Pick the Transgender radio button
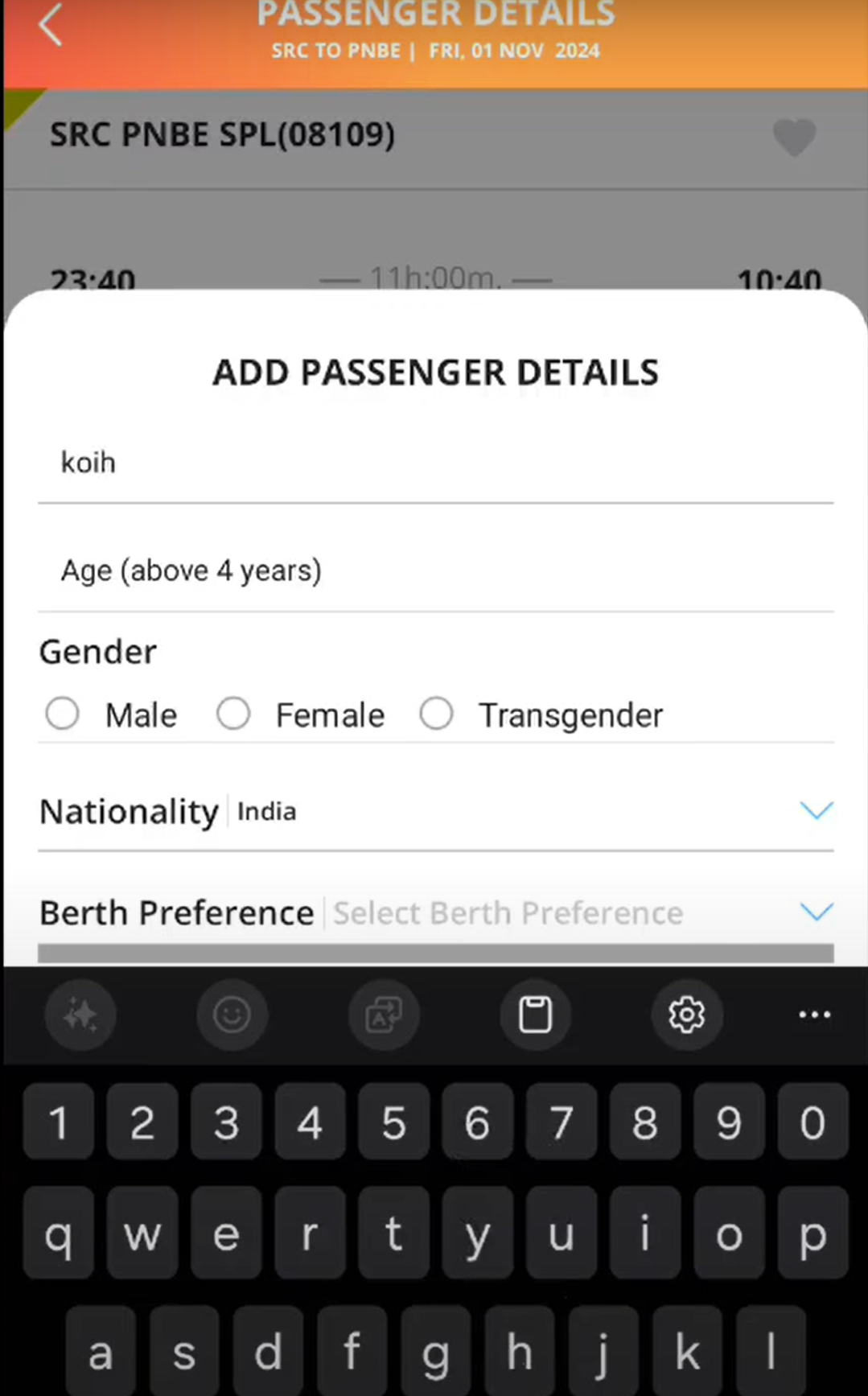 (x=437, y=714)
